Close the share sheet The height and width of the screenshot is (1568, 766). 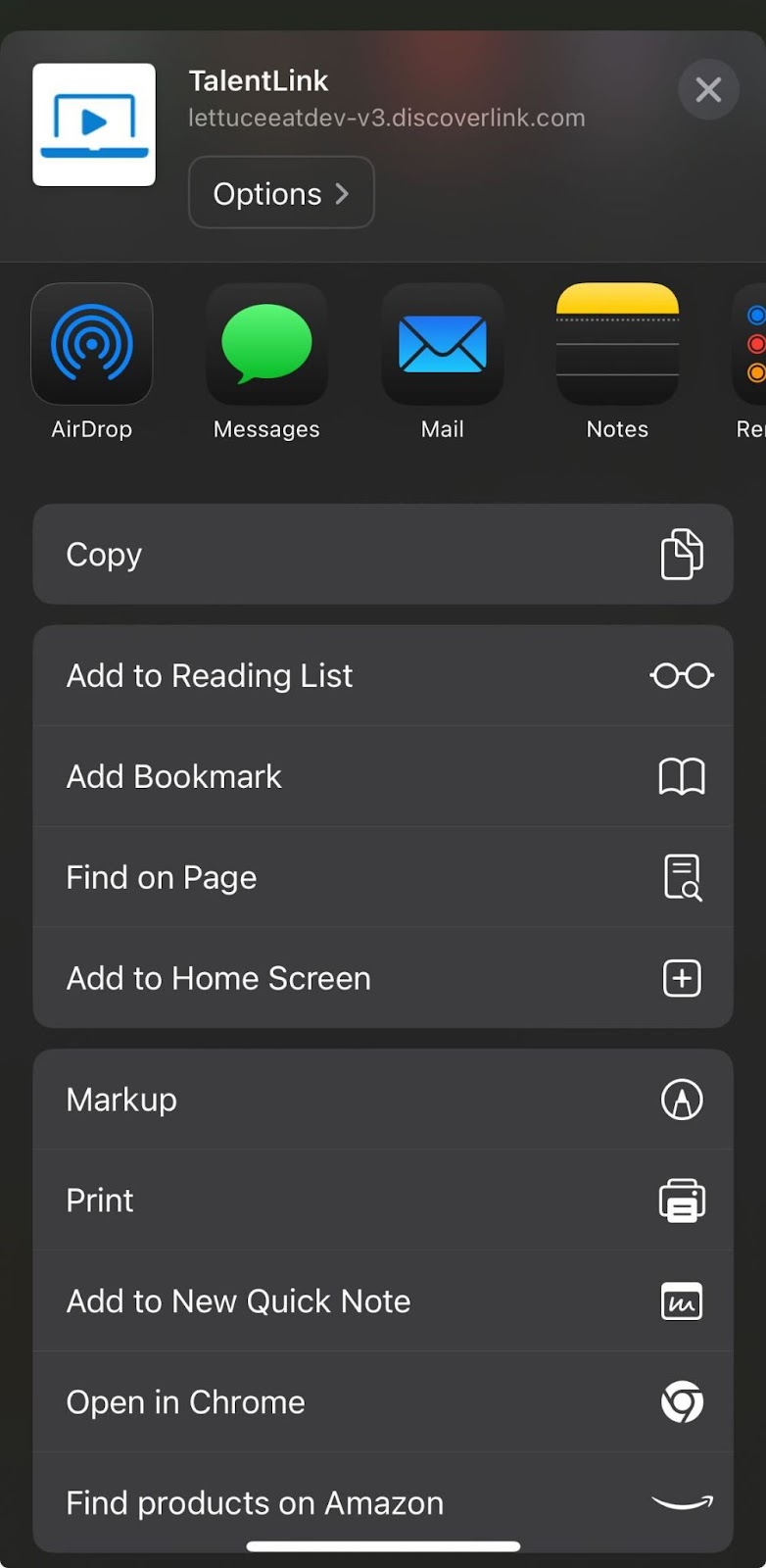pos(708,89)
